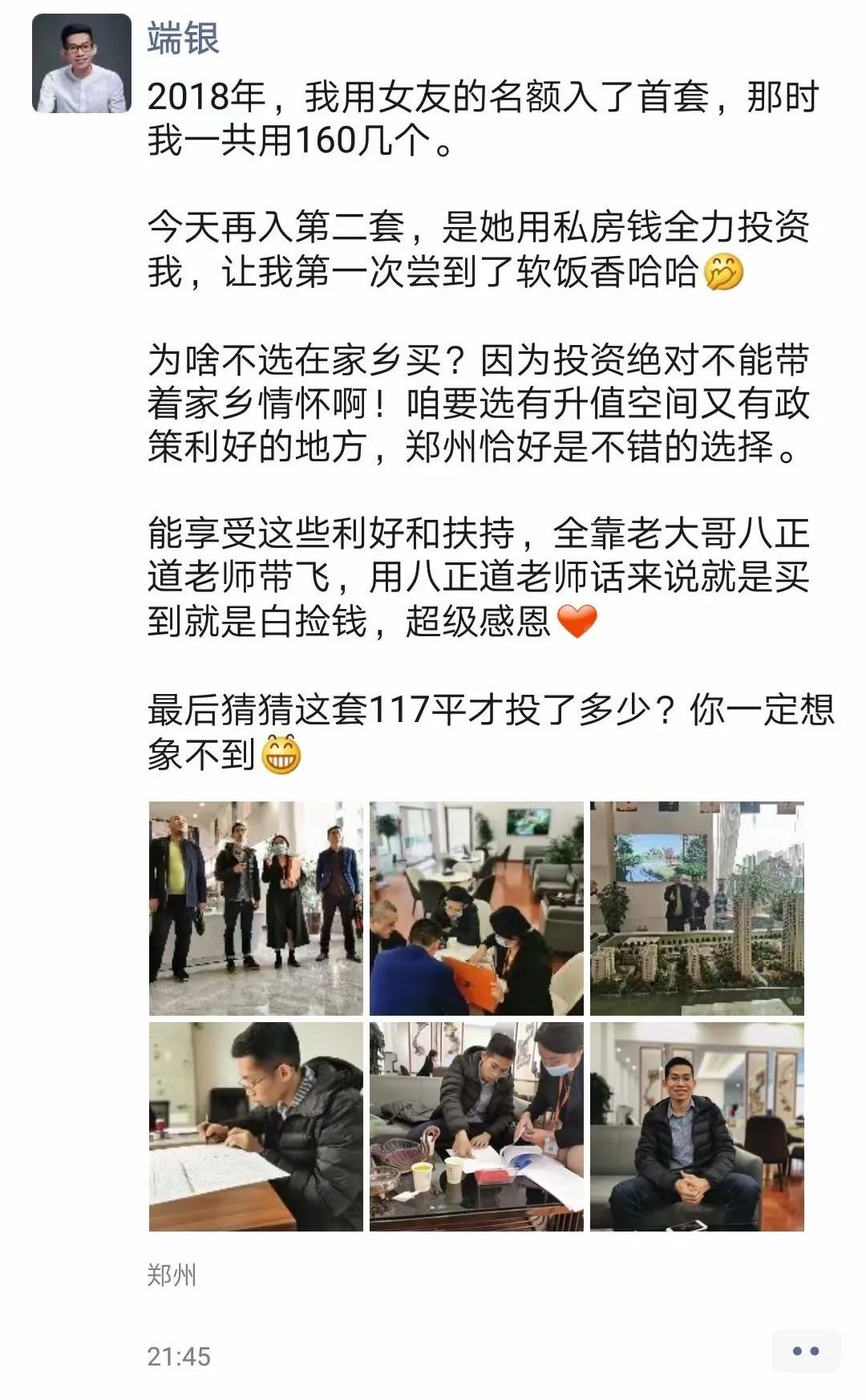Viewport: 866px width, 1400px height.
Task: Open the 郑州 location tag
Action: click(172, 1275)
